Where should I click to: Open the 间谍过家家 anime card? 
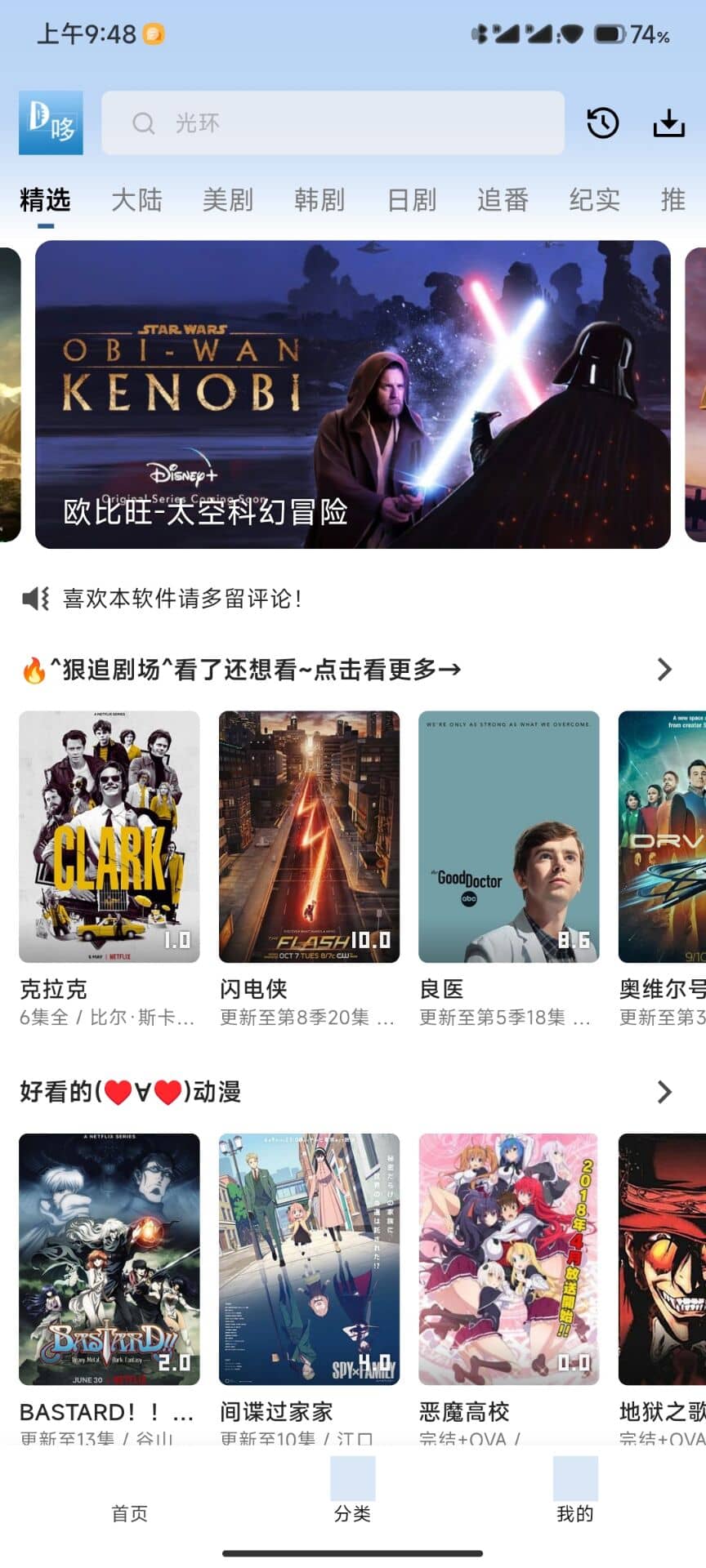(309, 1259)
